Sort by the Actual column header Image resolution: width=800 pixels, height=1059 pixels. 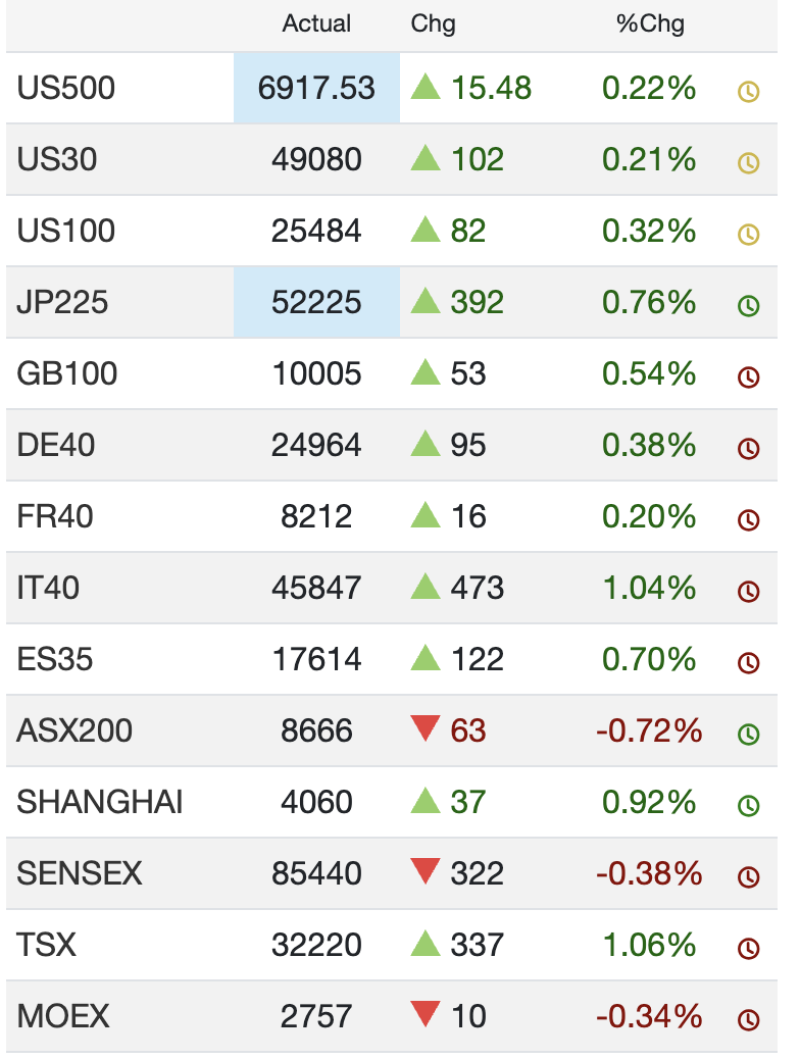315,23
